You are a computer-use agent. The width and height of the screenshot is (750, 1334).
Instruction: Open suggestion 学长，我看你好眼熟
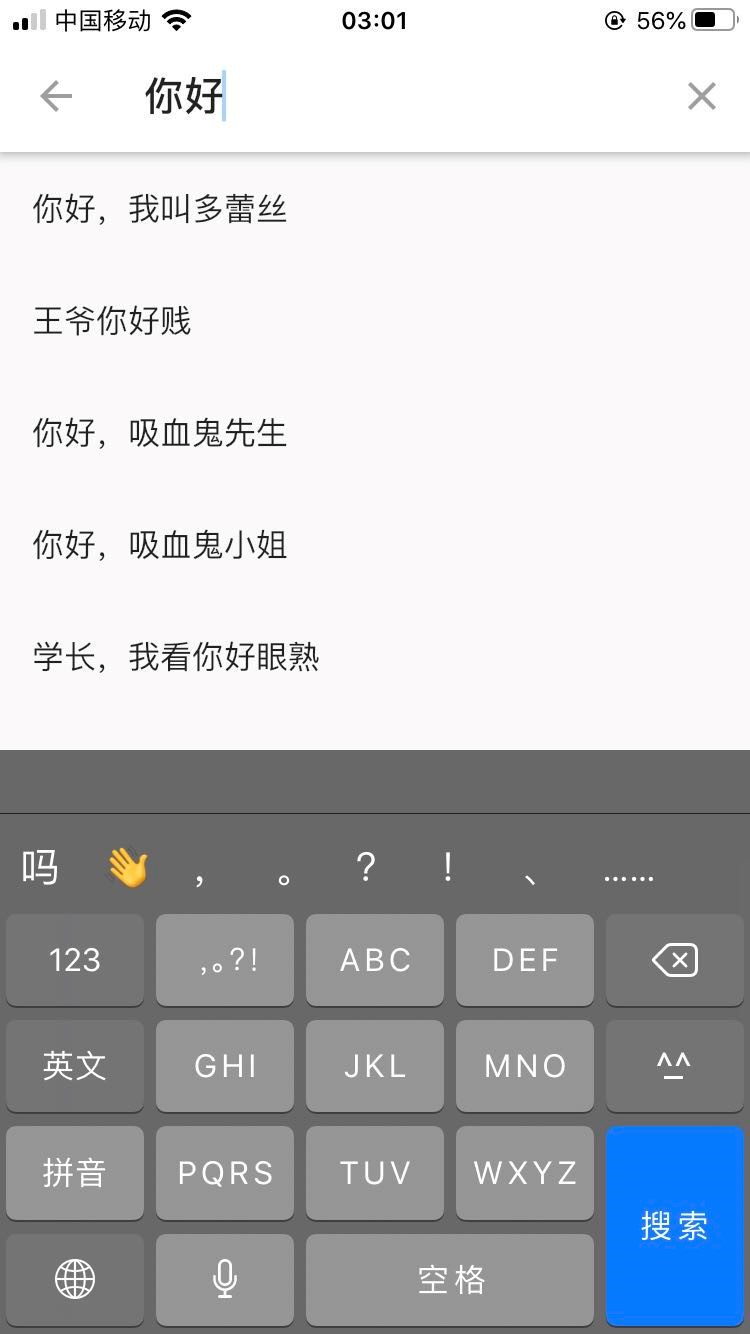pyautogui.click(x=176, y=657)
